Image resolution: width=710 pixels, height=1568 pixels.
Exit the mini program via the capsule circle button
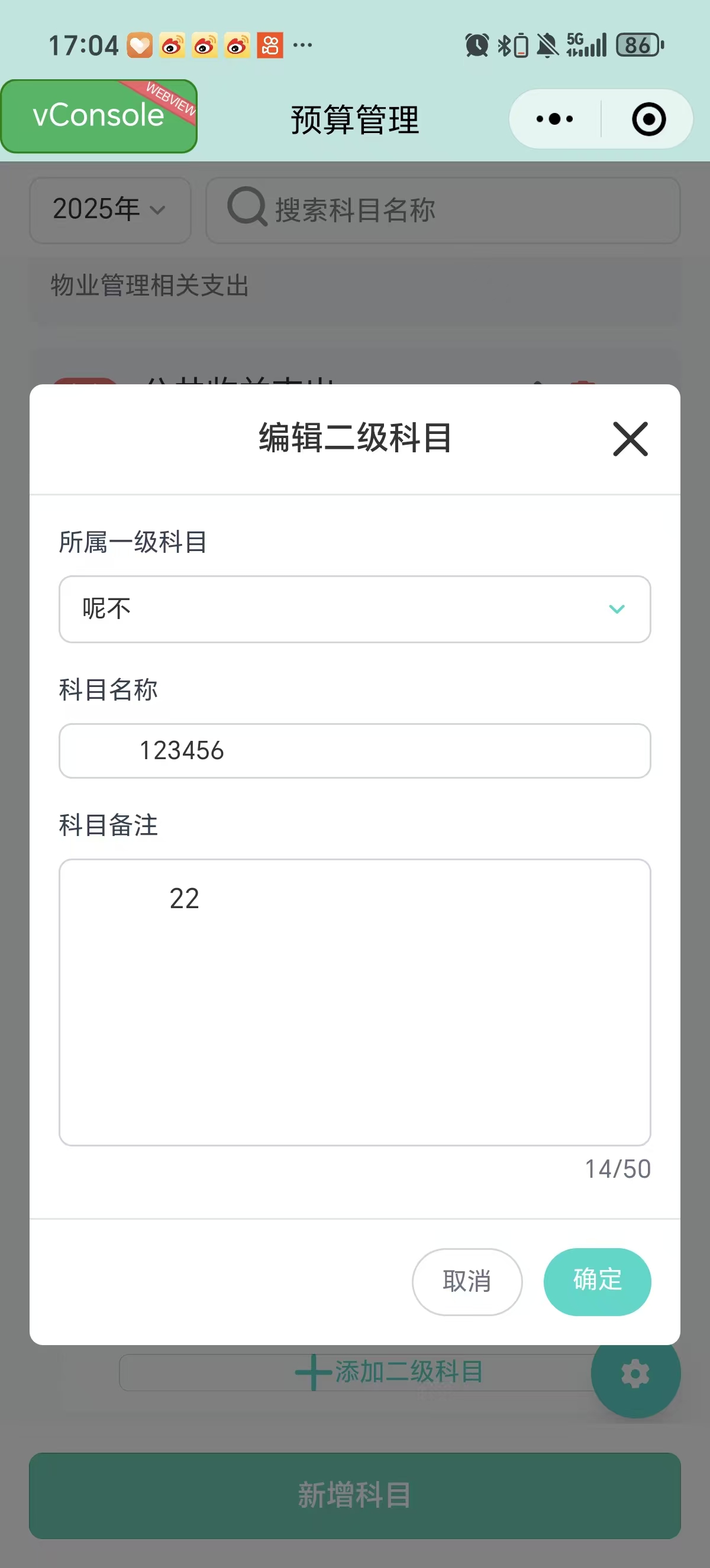[648, 119]
